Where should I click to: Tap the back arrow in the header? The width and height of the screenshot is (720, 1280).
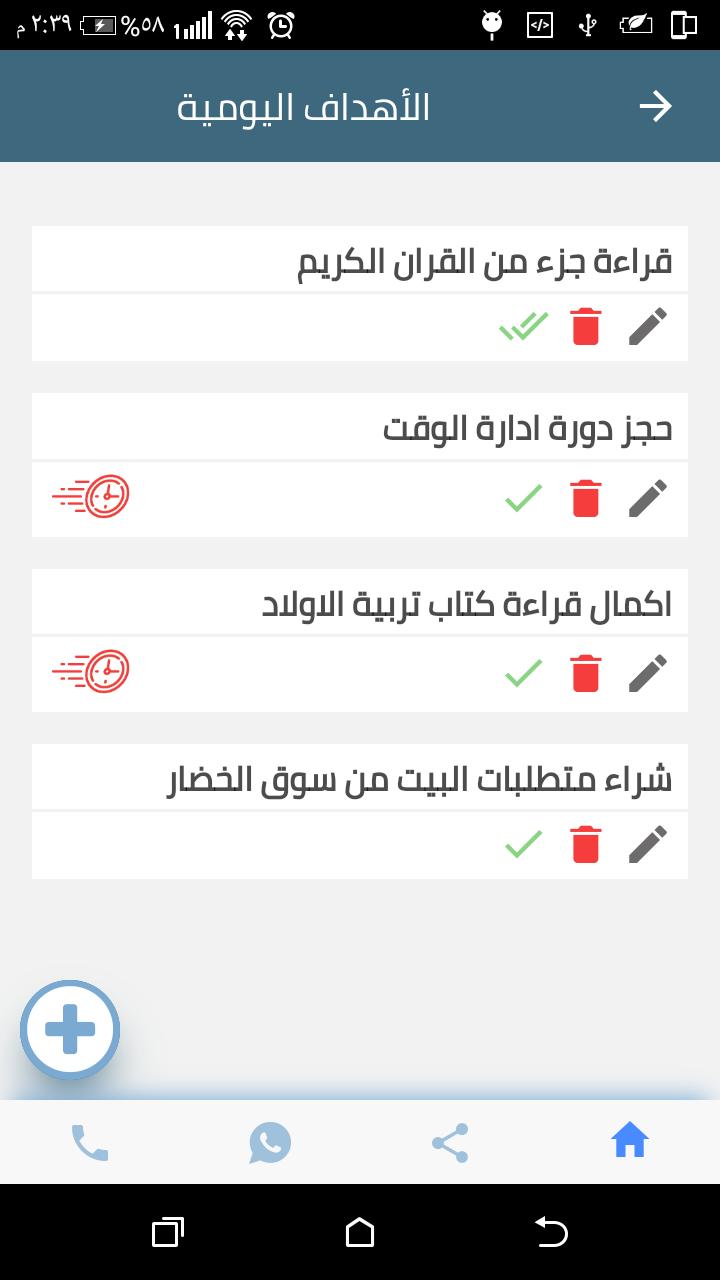point(655,106)
